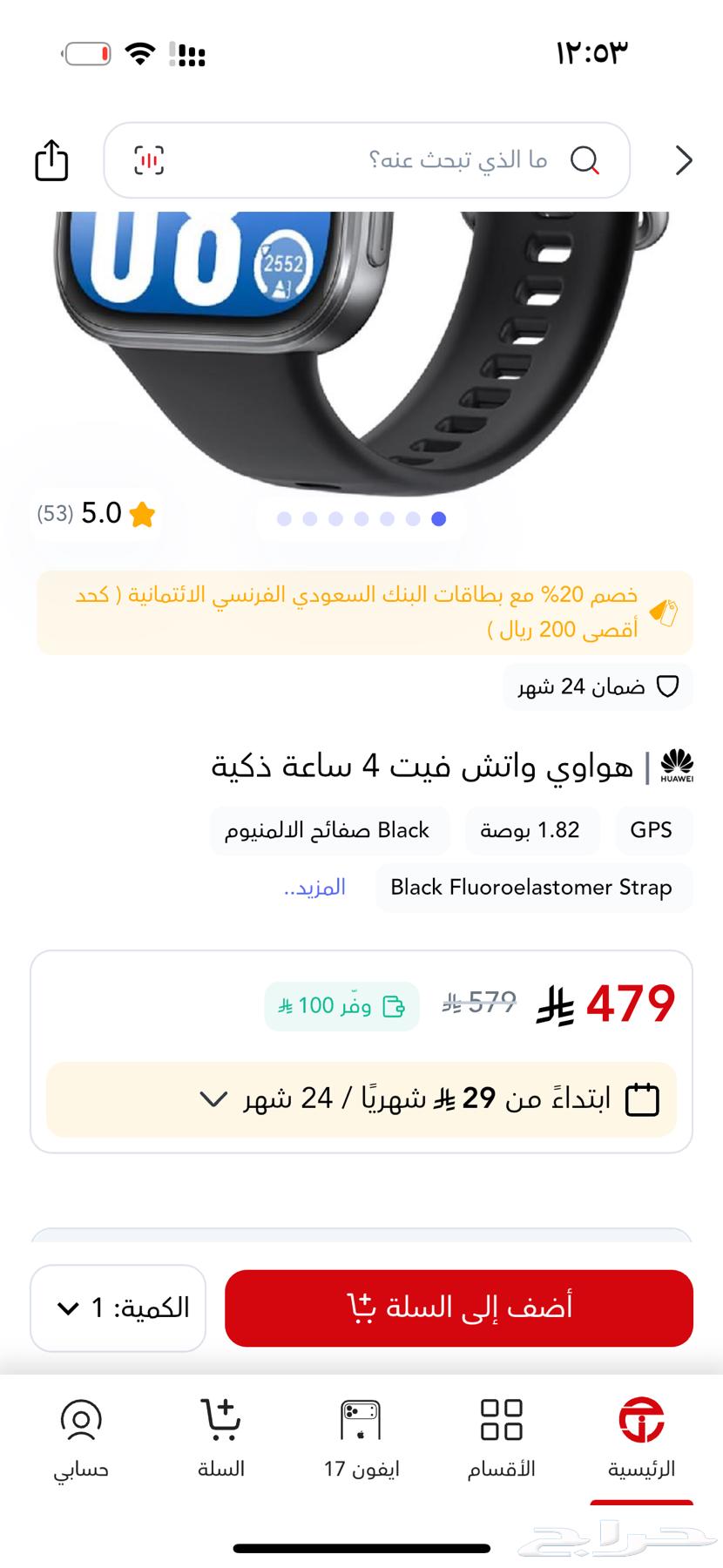
Task: Open the الكمية quantity selector dropdown
Action: click(118, 1308)
